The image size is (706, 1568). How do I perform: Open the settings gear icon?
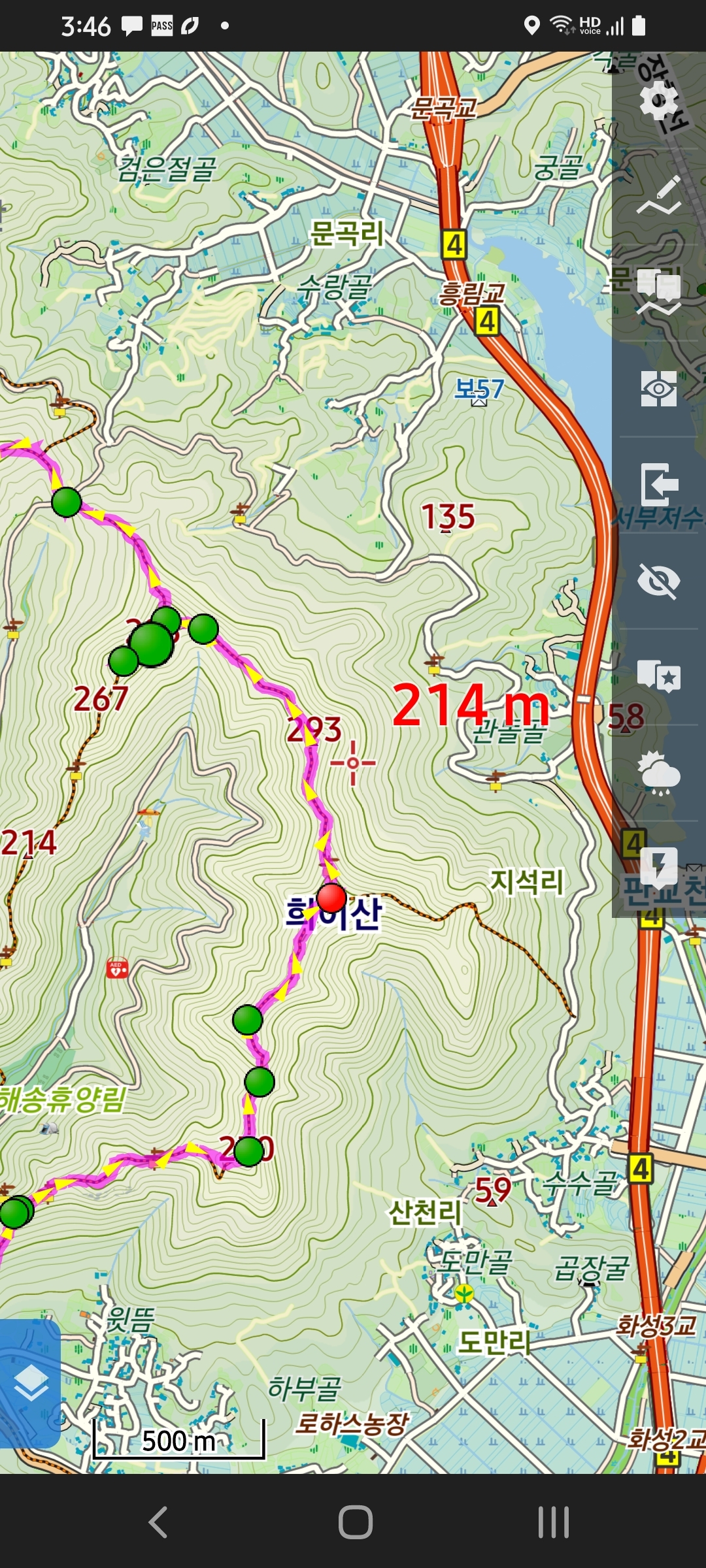658,101
